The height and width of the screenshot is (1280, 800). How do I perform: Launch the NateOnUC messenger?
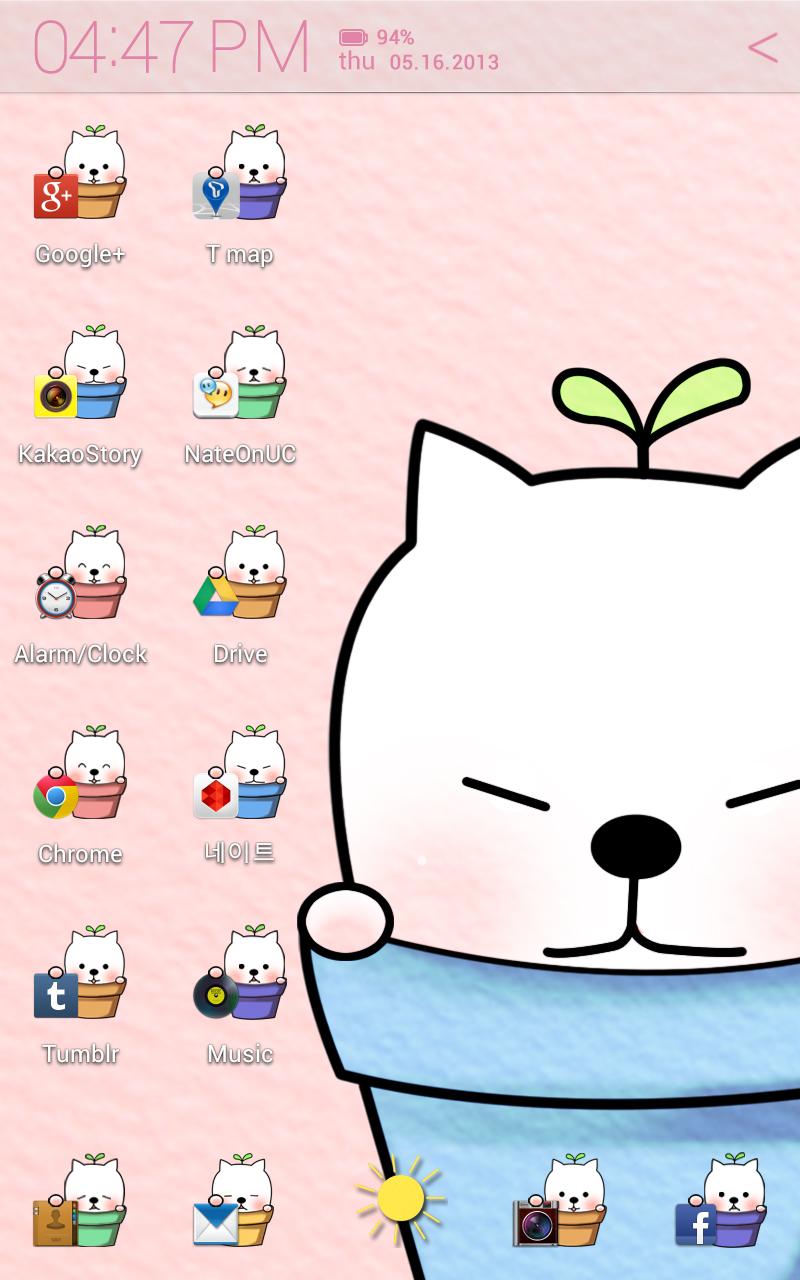point(240,380)
